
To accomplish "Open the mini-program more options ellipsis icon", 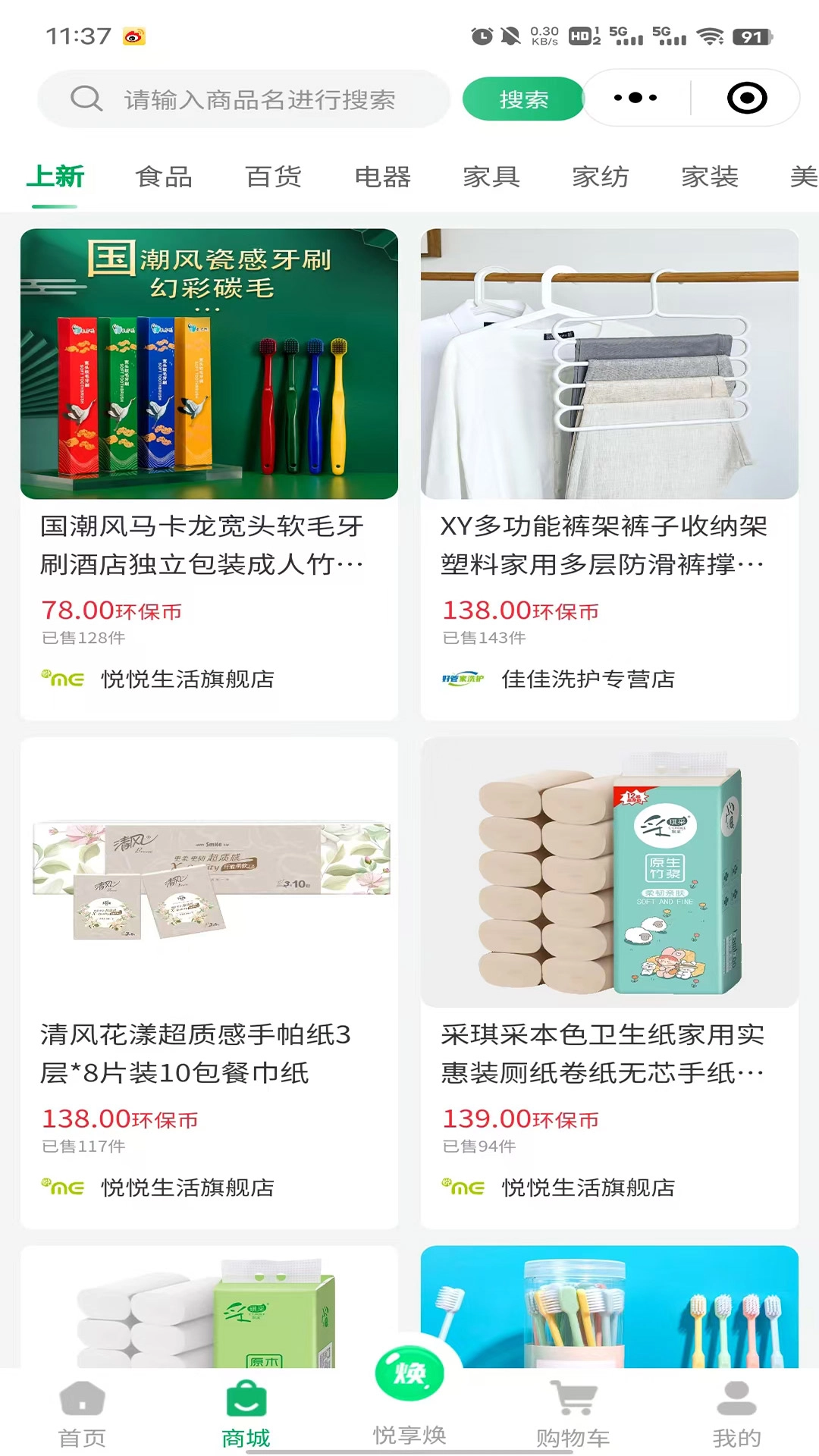I will pyautogui.click(x=634, y=97).
